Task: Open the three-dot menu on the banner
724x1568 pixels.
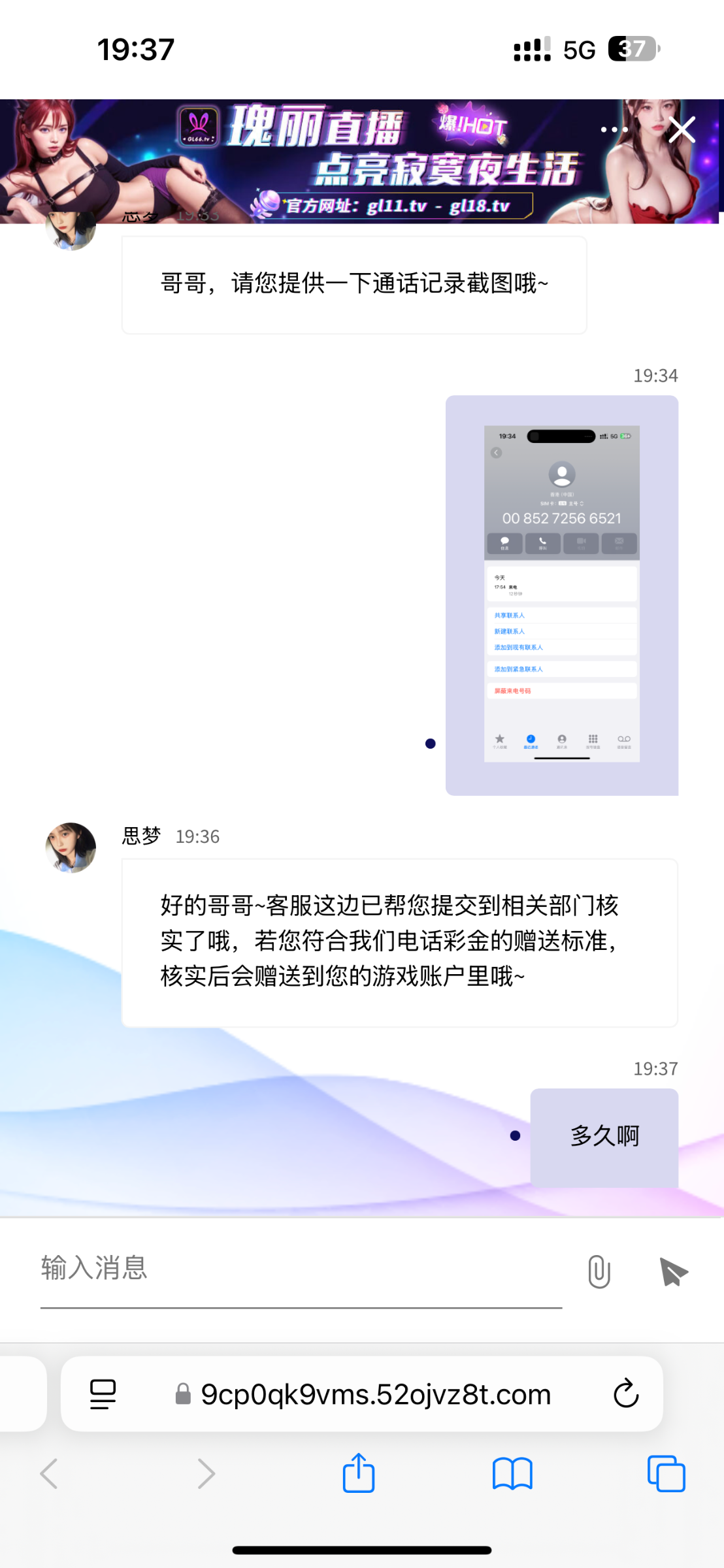Action: coord(614,130)
